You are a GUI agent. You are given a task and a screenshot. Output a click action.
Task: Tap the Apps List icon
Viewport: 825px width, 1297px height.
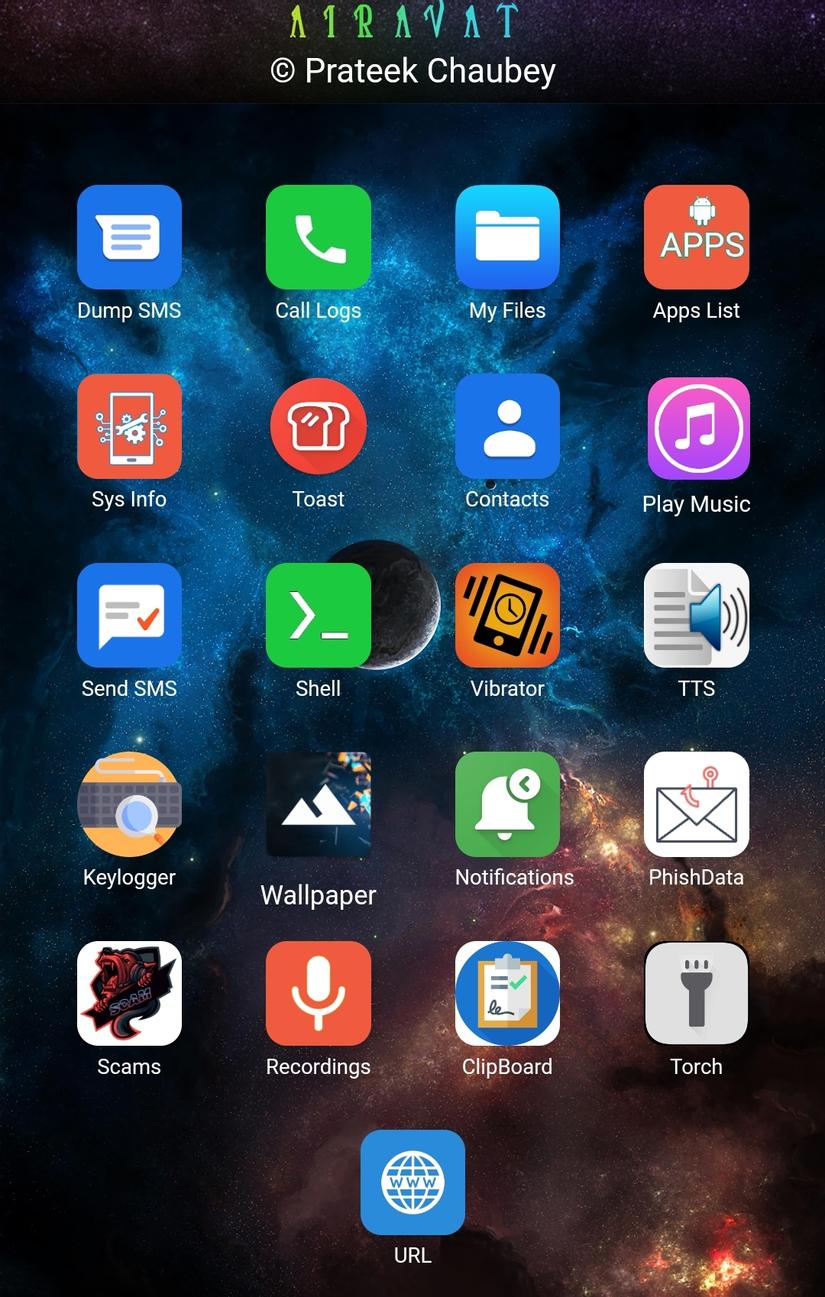coord(696,237)
